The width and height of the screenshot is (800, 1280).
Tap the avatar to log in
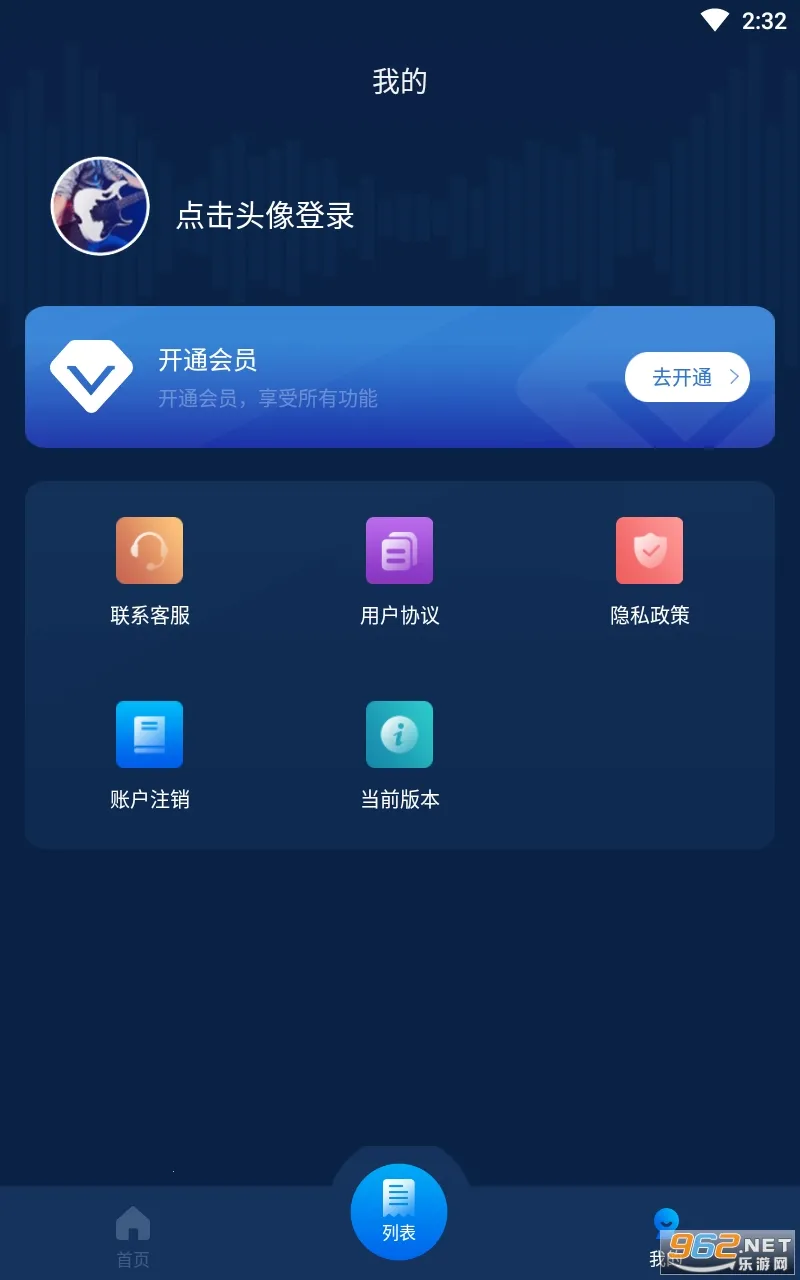pos(99,205)
